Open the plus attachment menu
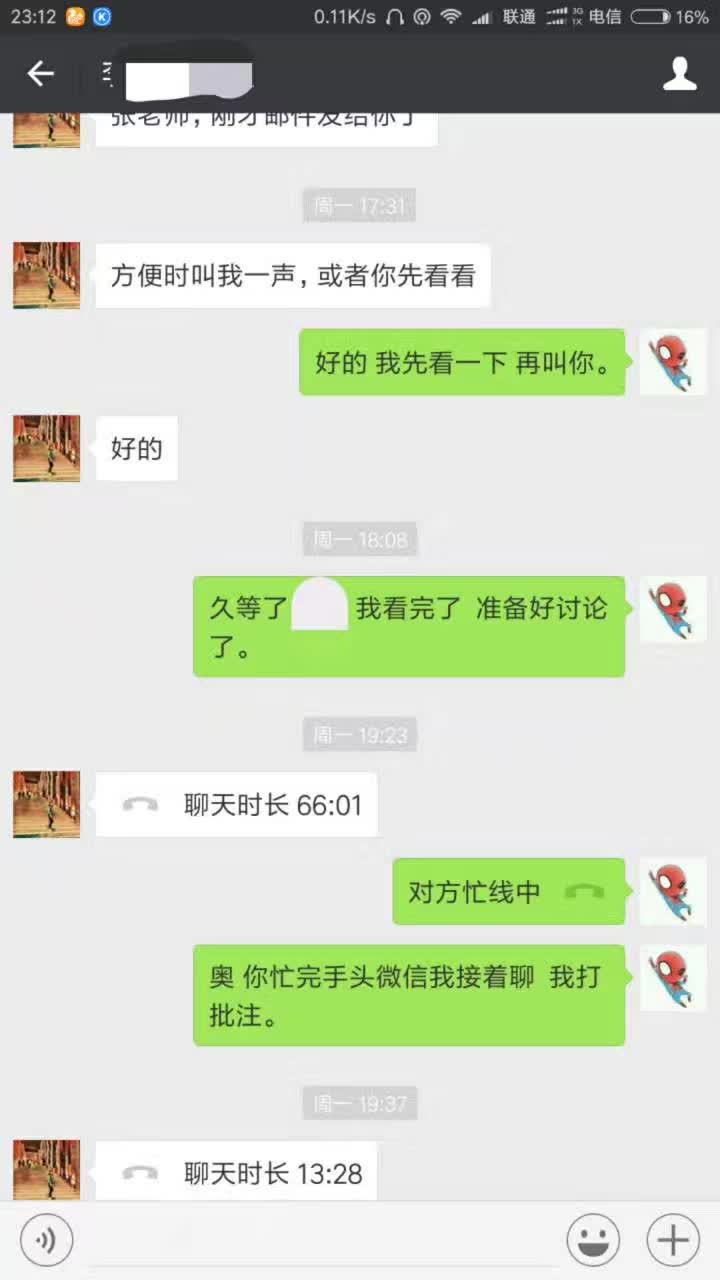The image size is (720, 1280). (673, 1241)
